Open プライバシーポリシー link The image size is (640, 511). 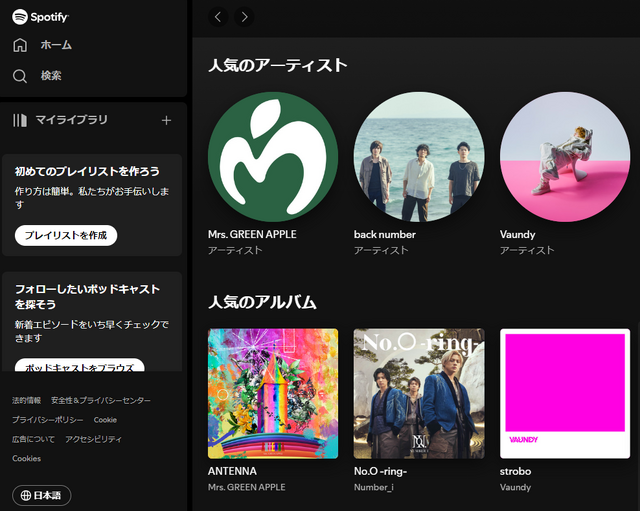click(48, 420)
